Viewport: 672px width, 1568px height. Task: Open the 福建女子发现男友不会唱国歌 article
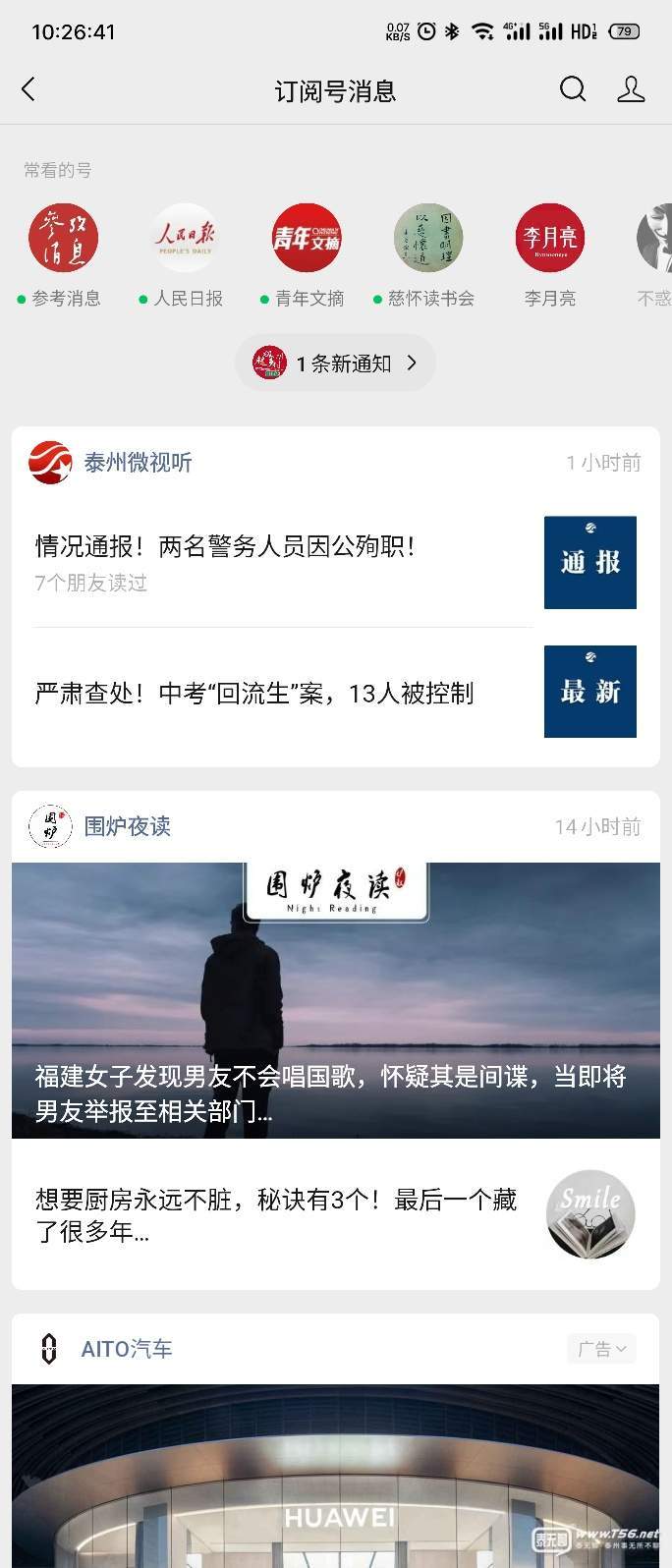point(335,1000)
